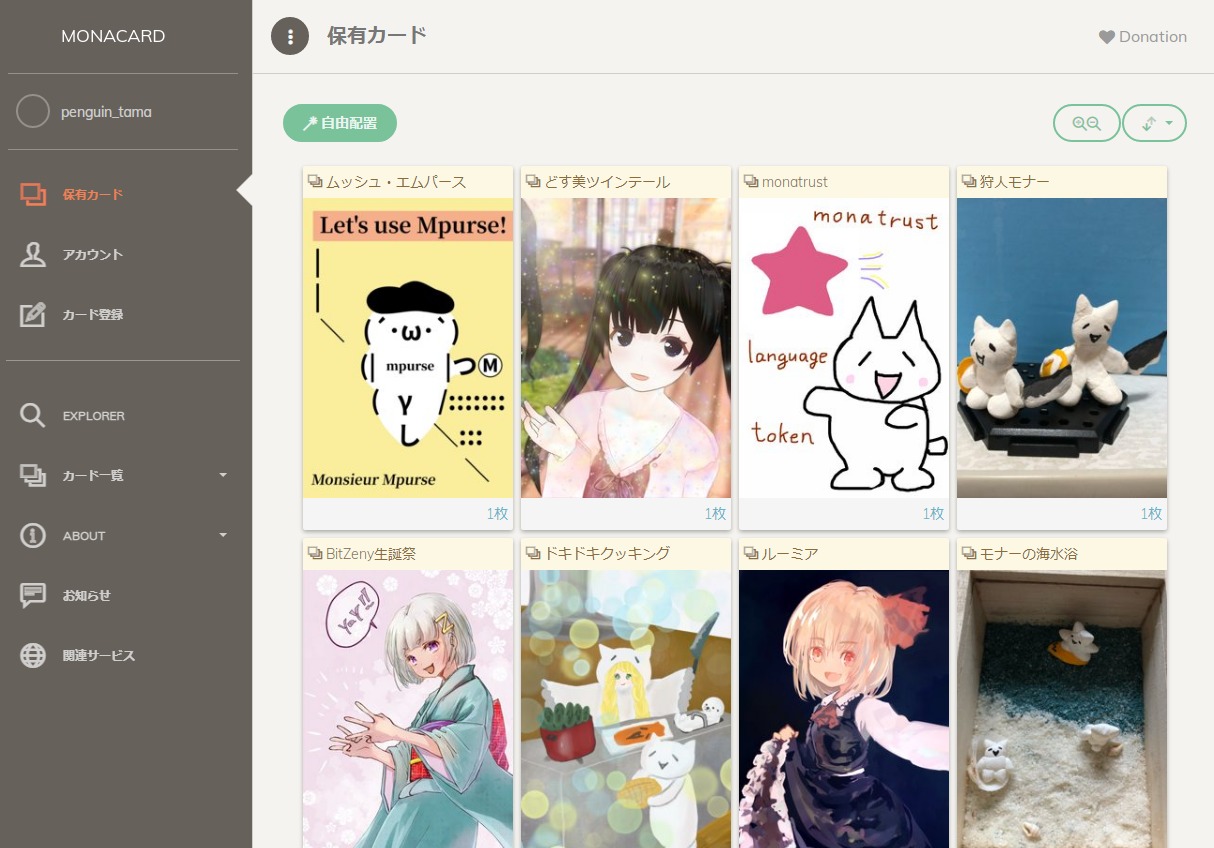View the monatrust card
Image resolution: width=1214 pixels, height=848 pixels.
(844, 347)
